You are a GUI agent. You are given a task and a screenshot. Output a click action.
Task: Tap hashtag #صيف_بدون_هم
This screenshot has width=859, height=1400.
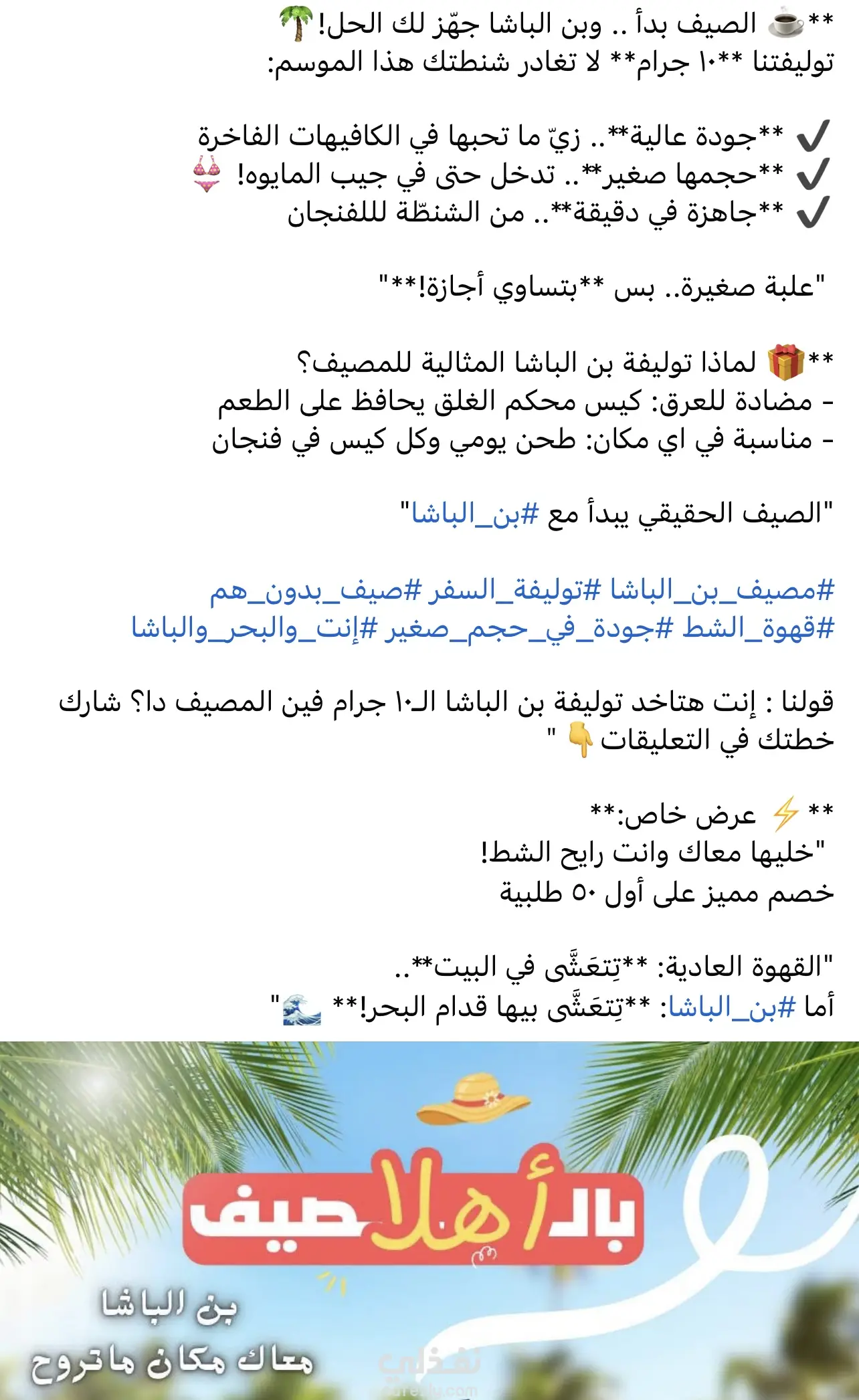pyautogui.click(x=316, y=591)
